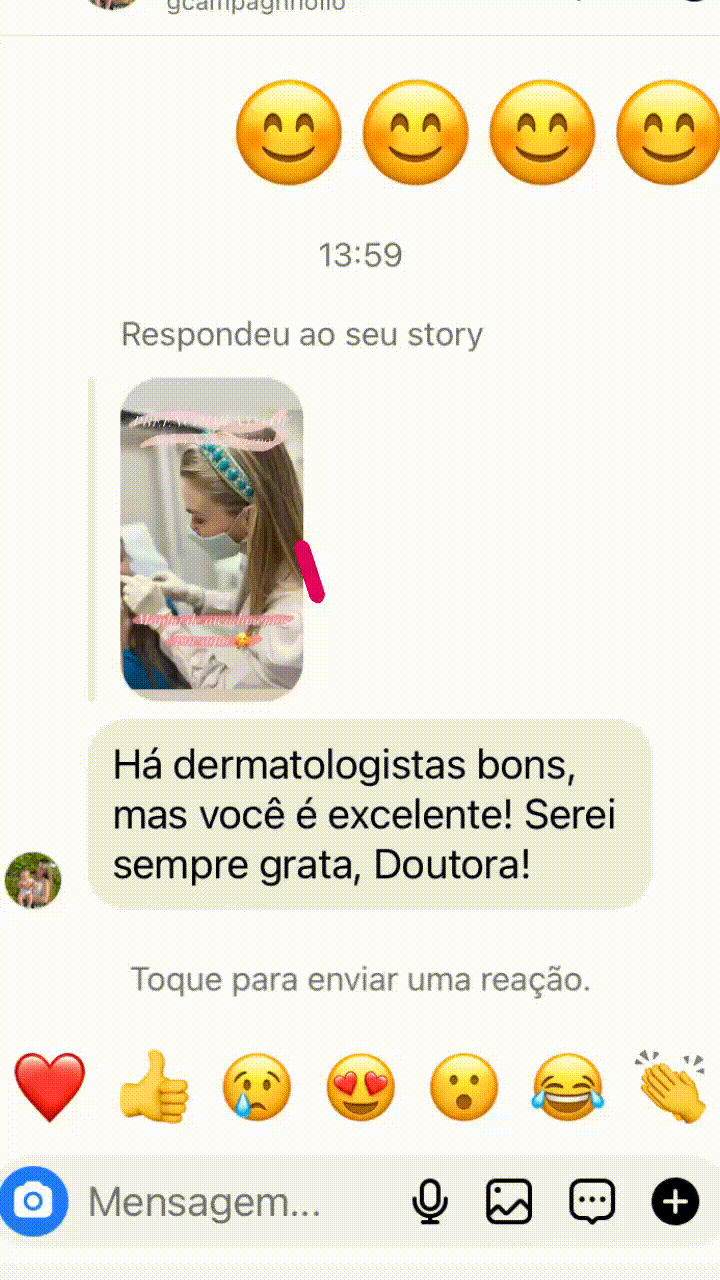The width and height of the screenshot is (720, 1280).
Task: Tap the plus button for more options
Action: (x=675, y=1201)
